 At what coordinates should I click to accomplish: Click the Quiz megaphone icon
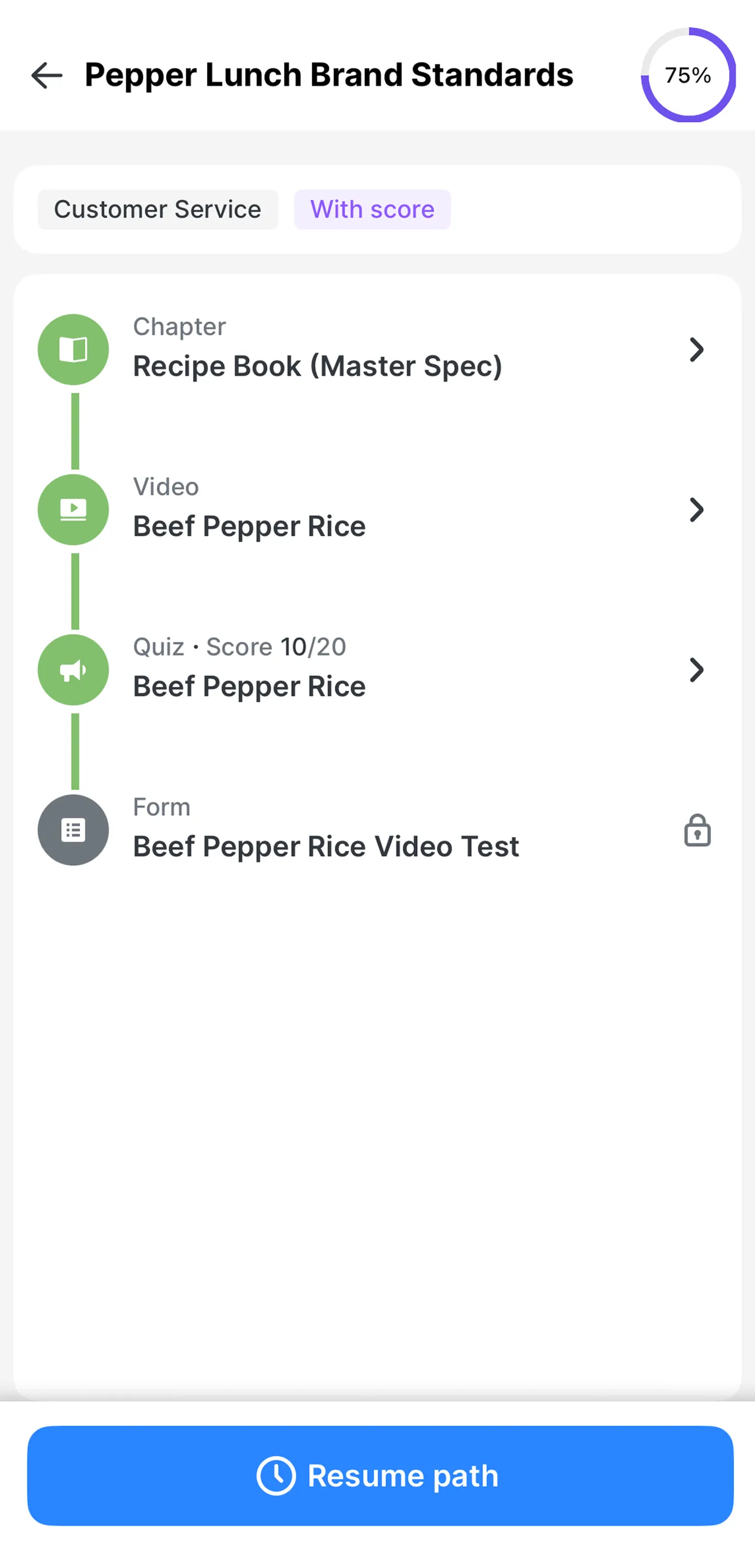click(73, 669)
